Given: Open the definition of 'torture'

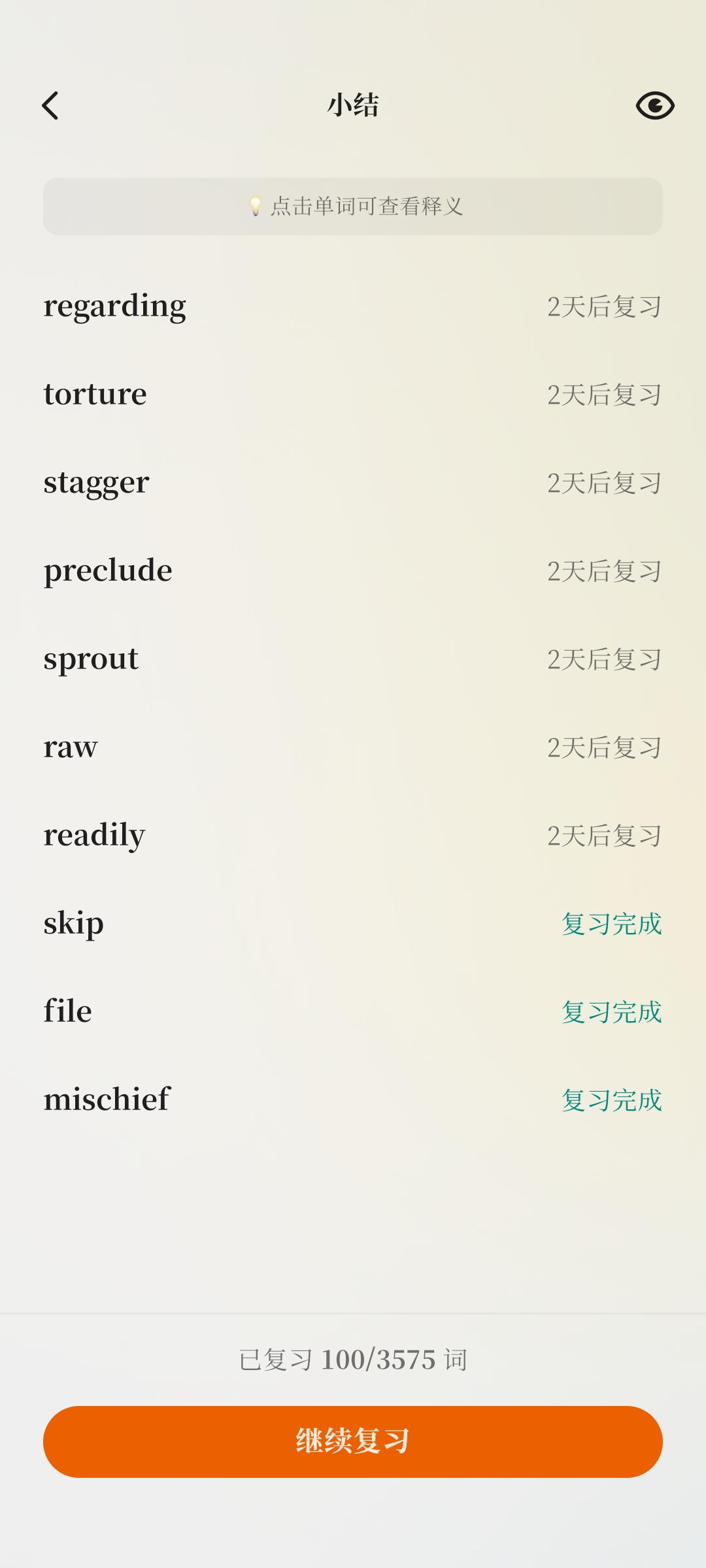Looking at the screenshot, I should (x=95, y=394).
